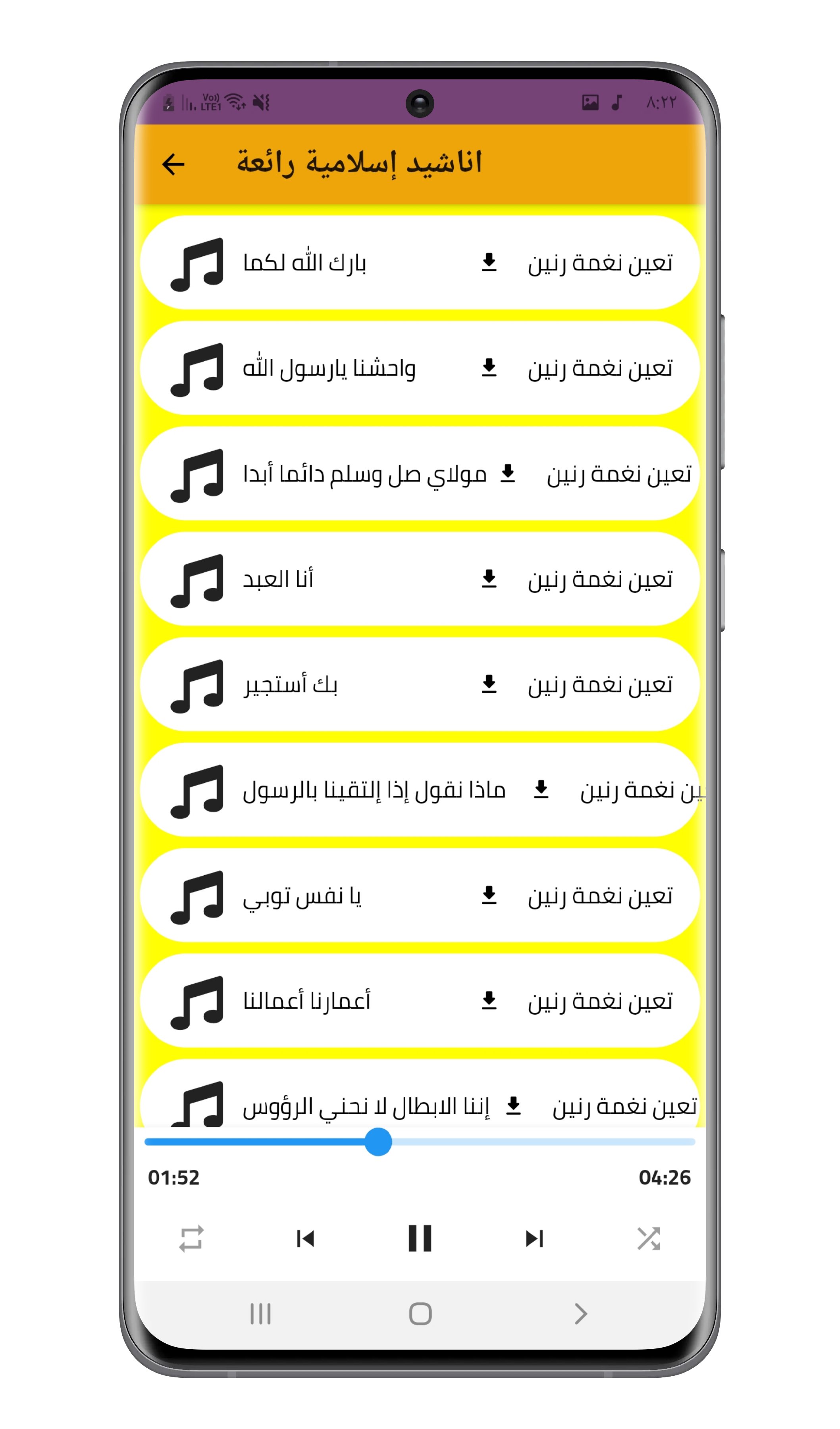This screenshot has width=840, height=1429.
Task: Go to the home screen
Action: tap(420, 1314)
